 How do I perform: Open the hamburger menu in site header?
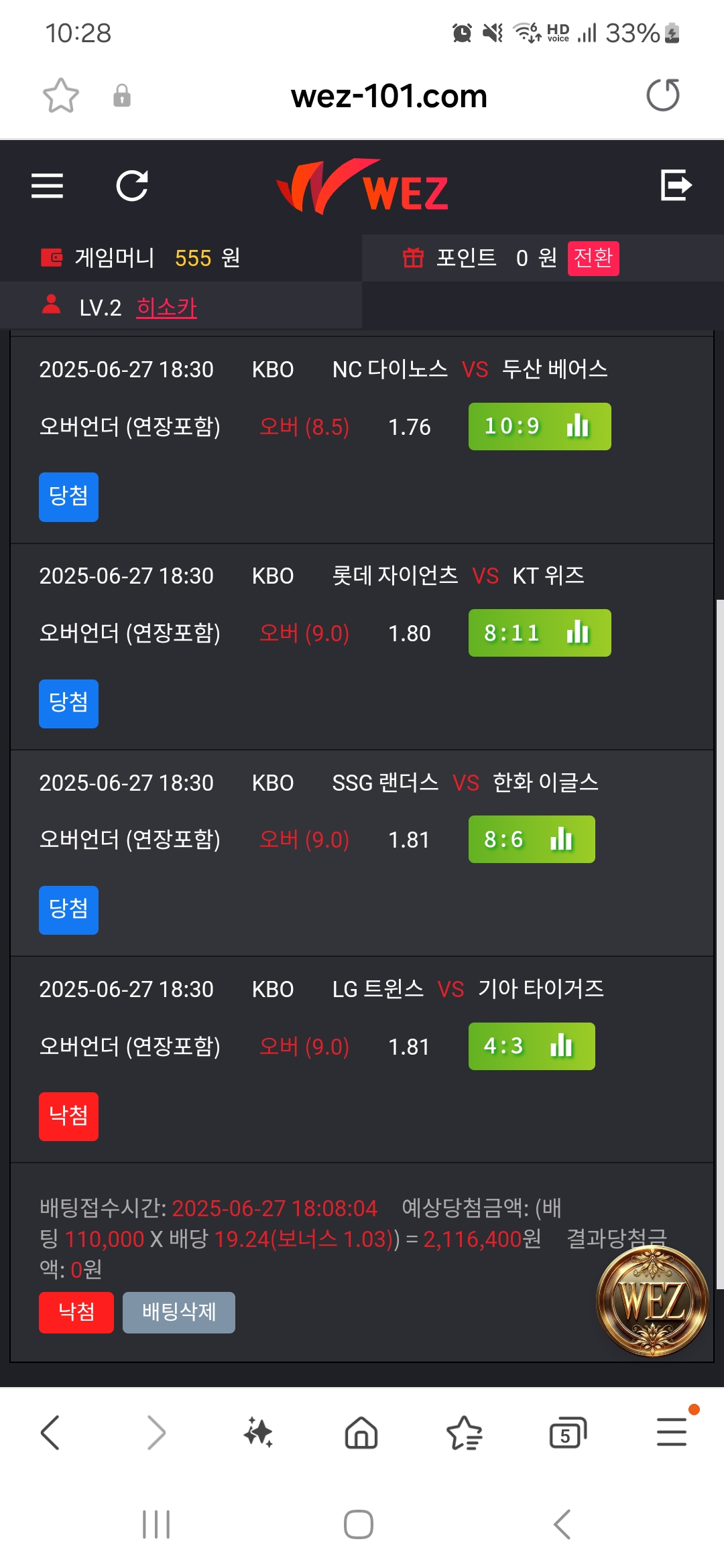[x=48, y=186]
